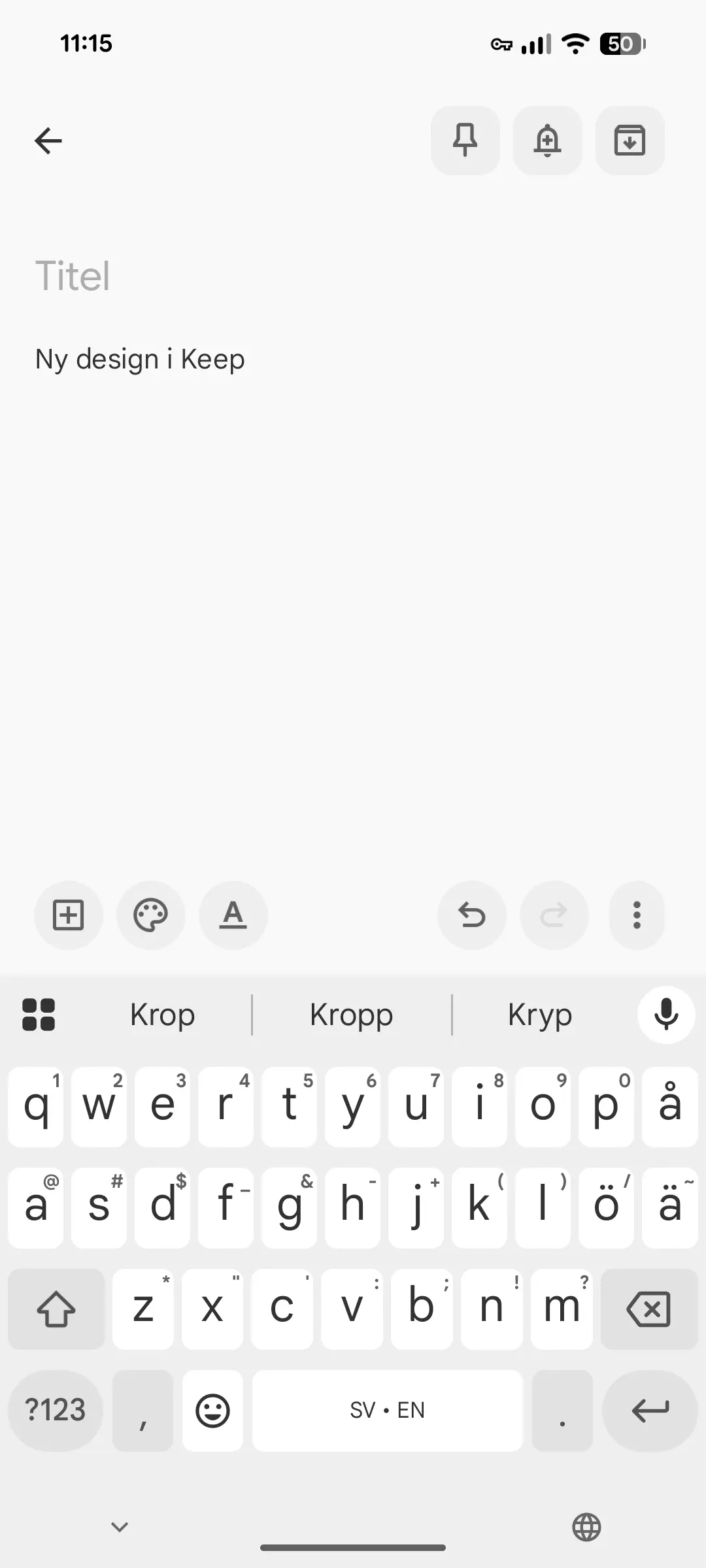Screen dimensions: 706x1568
Task: Tap the backspace key
Action: [649, 1309]
